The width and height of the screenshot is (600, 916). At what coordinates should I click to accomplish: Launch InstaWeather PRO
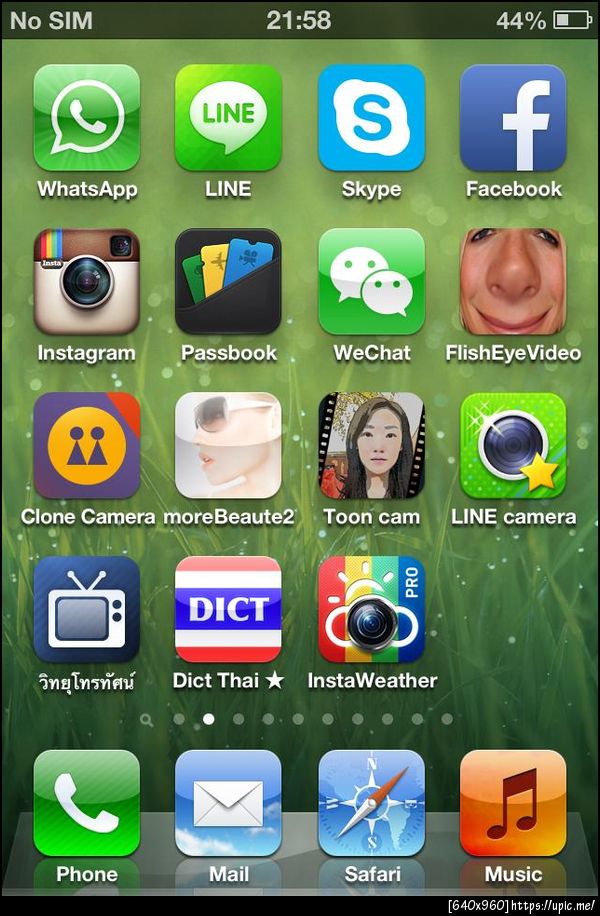[x=371, y=610]
